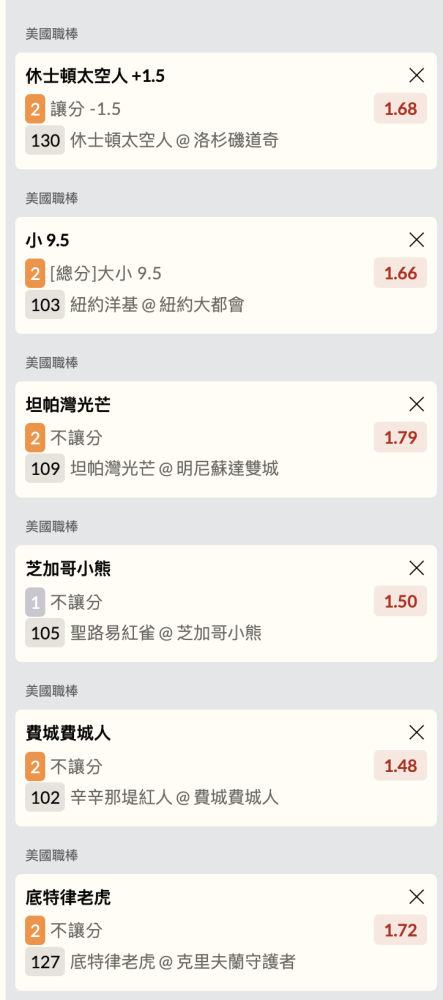Screen dimensions: 443x1000
Task: Remove the 休士頓太空人 +1.5 bet selection
Action: (416, 76)
